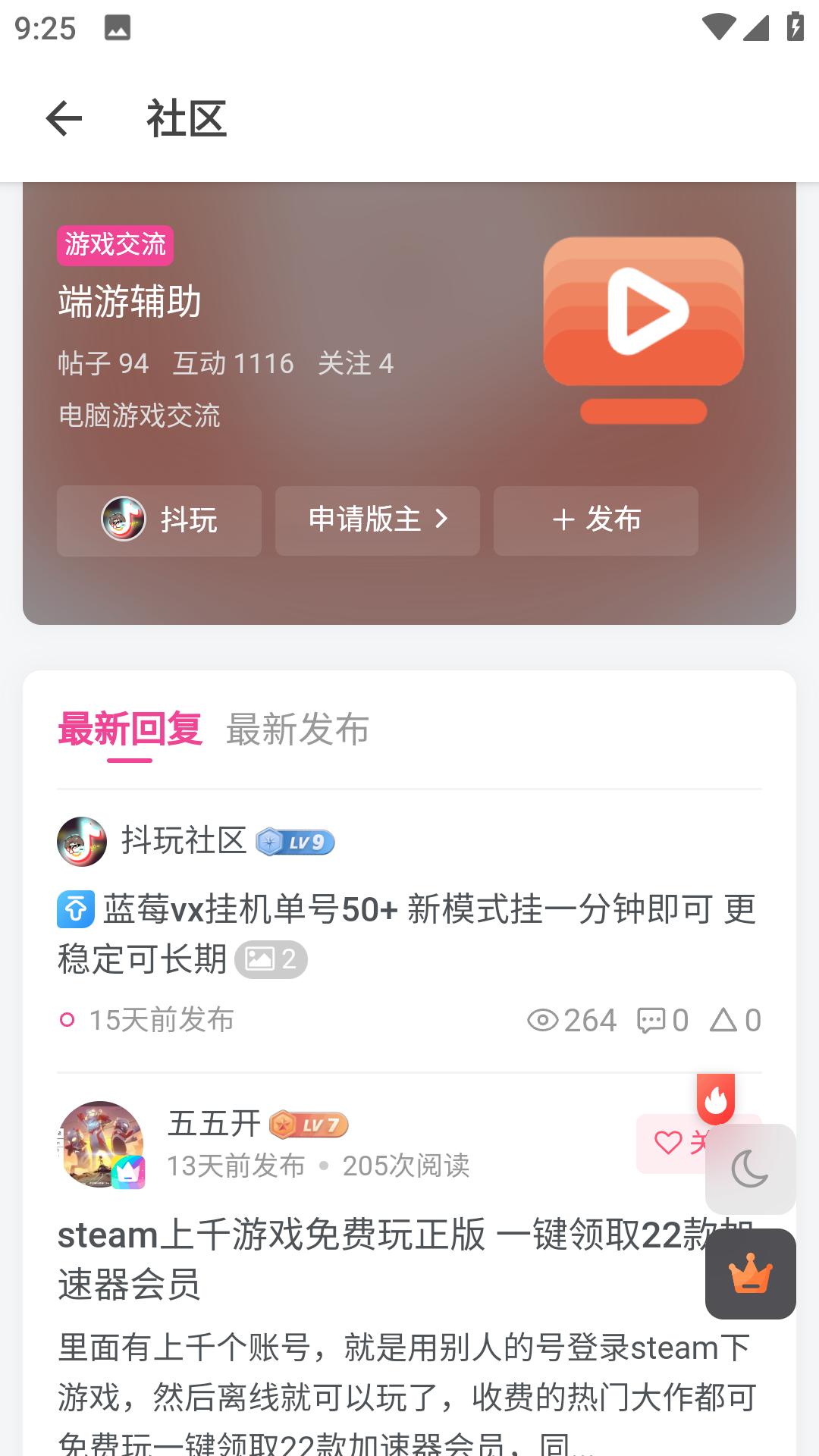This screenshot has width=819, height=1456.
Task: Toggle night mode with the moon button
Action: tap(750, 1169)
